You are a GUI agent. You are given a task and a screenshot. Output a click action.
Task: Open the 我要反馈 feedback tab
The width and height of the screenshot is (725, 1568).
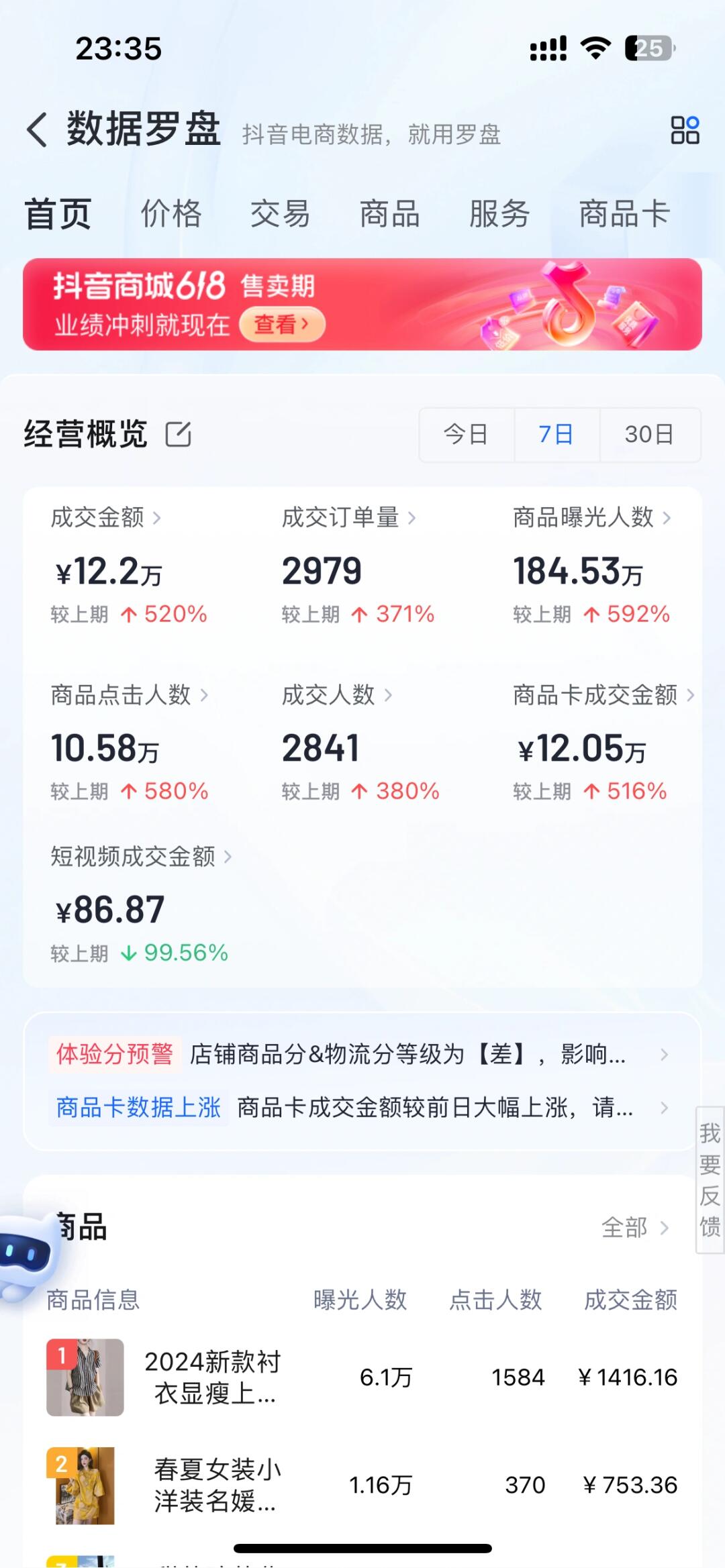coord(710,1180)
